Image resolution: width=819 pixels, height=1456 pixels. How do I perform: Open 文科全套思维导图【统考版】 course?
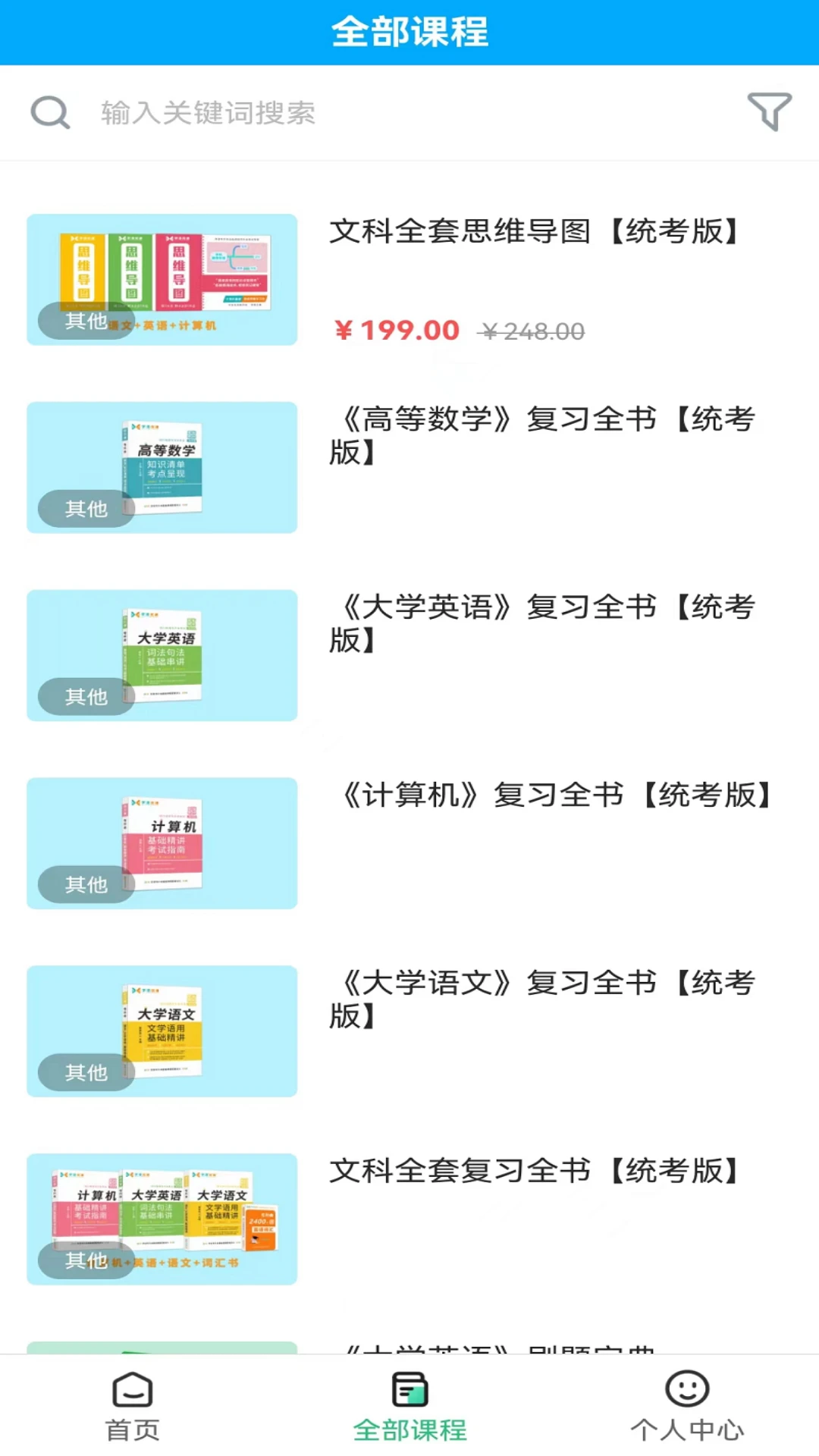(x=535, y=234)
